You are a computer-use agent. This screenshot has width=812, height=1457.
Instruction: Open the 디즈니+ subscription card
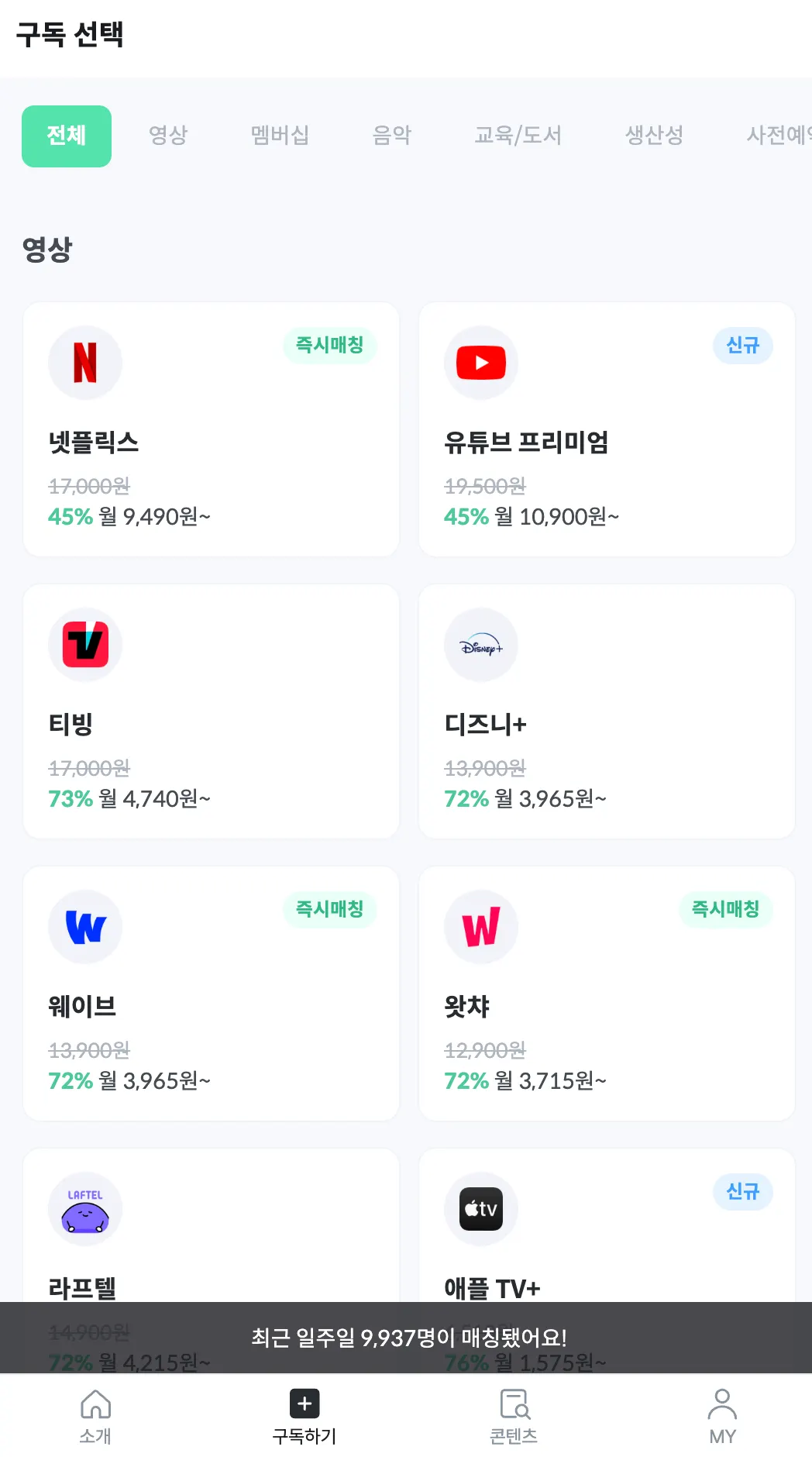[x=607, y=711]
